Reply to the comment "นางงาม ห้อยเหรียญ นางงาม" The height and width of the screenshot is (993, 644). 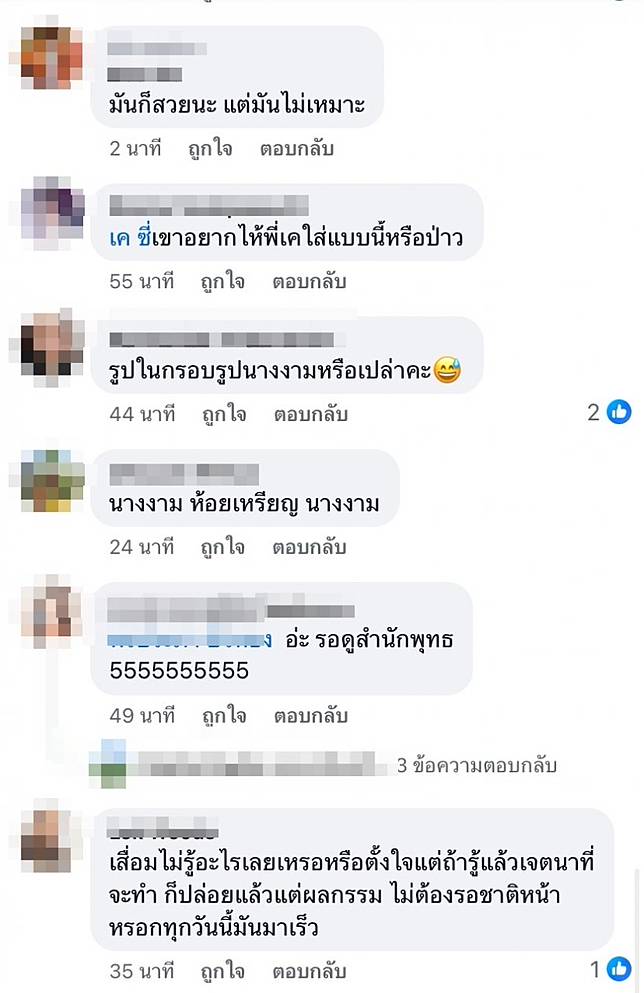click(x=309, y=546)
